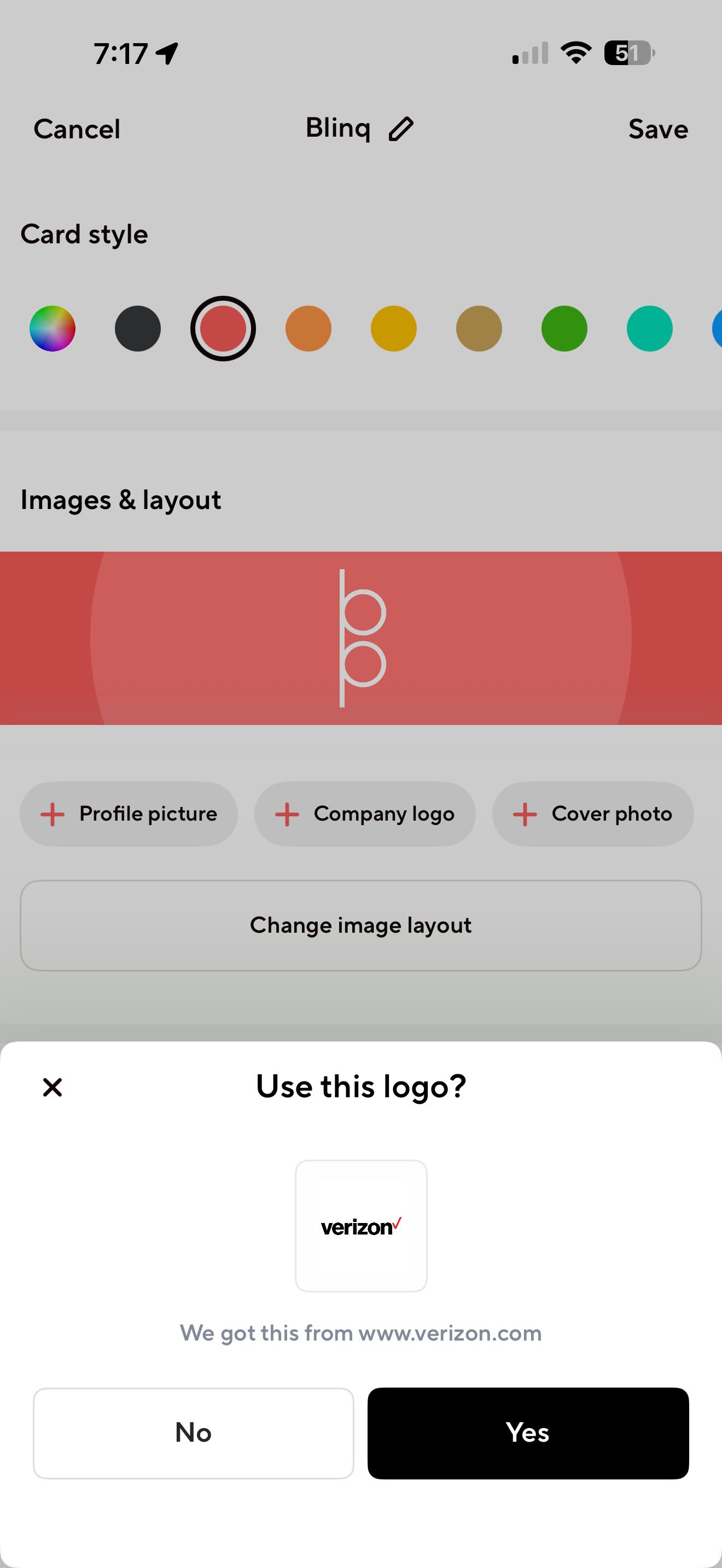This screenshot has height=1568, width=722.
Task: Add a company logo
Action: click(x=365, y=814)
